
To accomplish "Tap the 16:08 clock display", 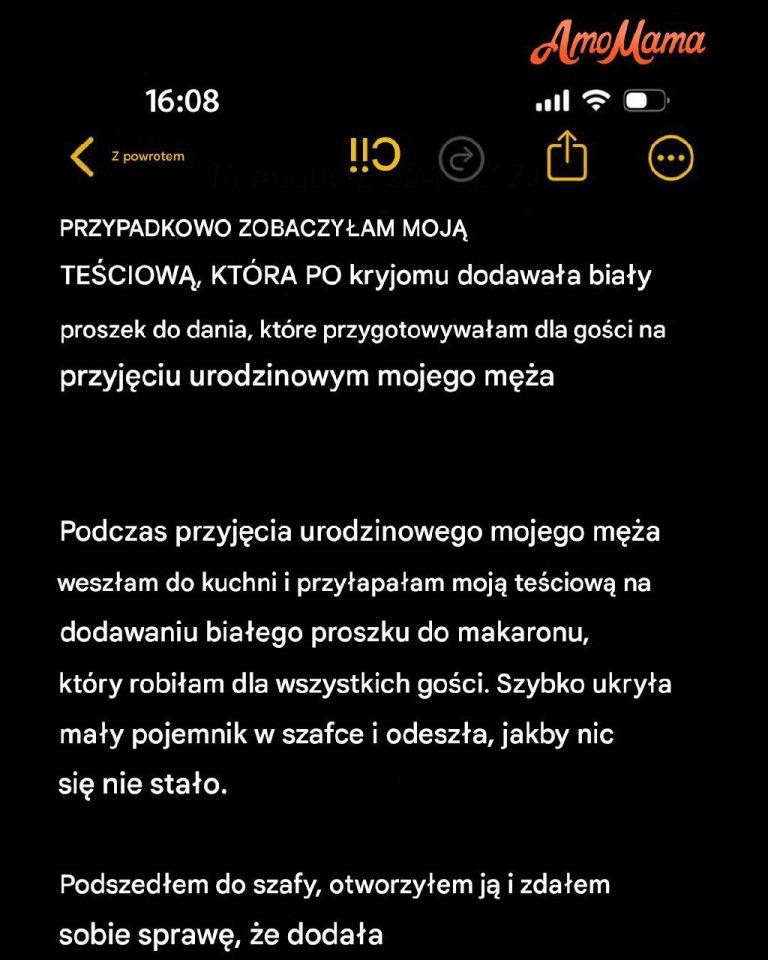I will click(x=184, y=100).
